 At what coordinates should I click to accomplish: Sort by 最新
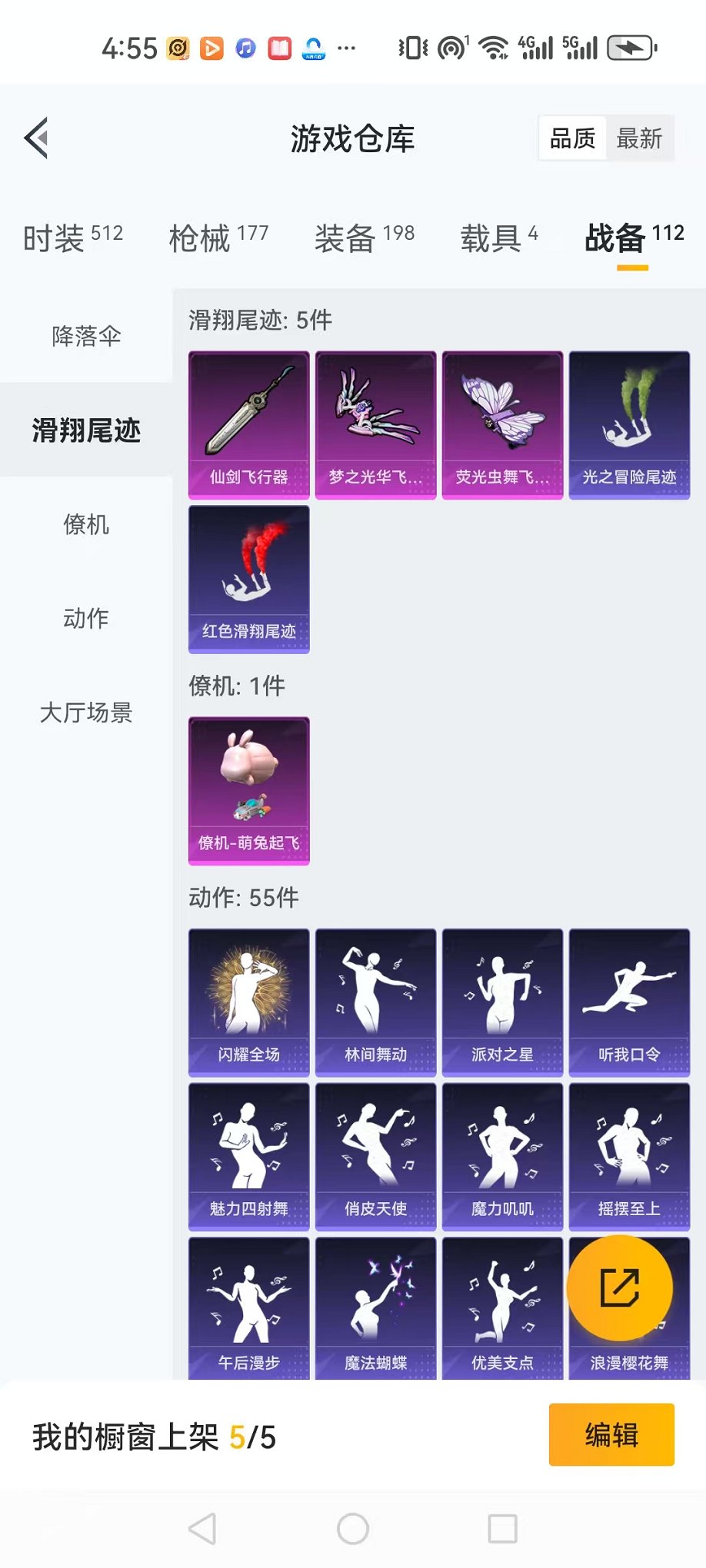(x=639, y=139)
